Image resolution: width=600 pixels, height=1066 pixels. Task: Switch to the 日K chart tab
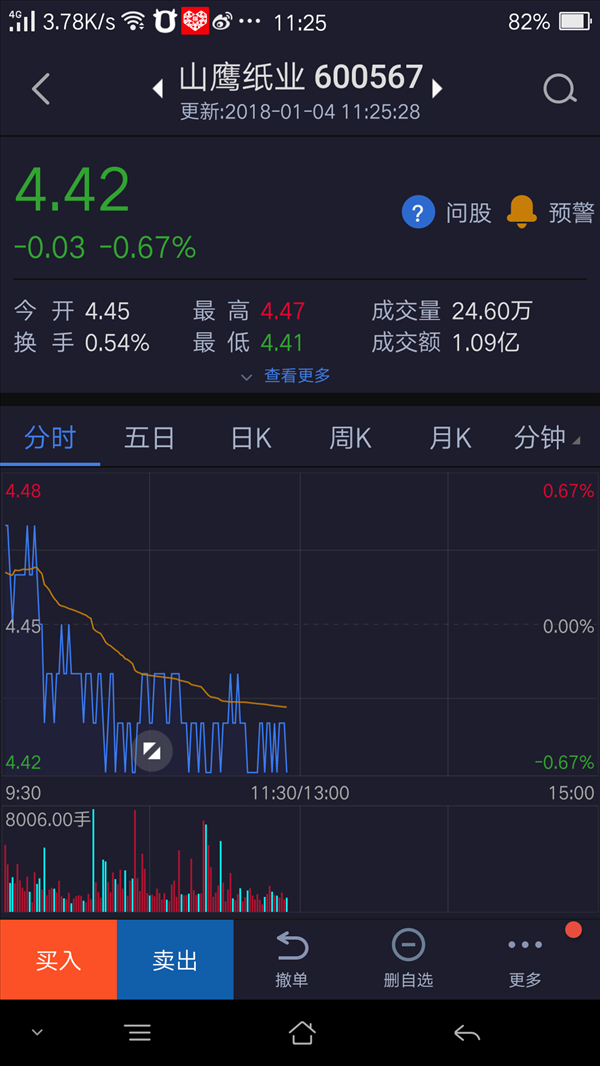(250, 439)
